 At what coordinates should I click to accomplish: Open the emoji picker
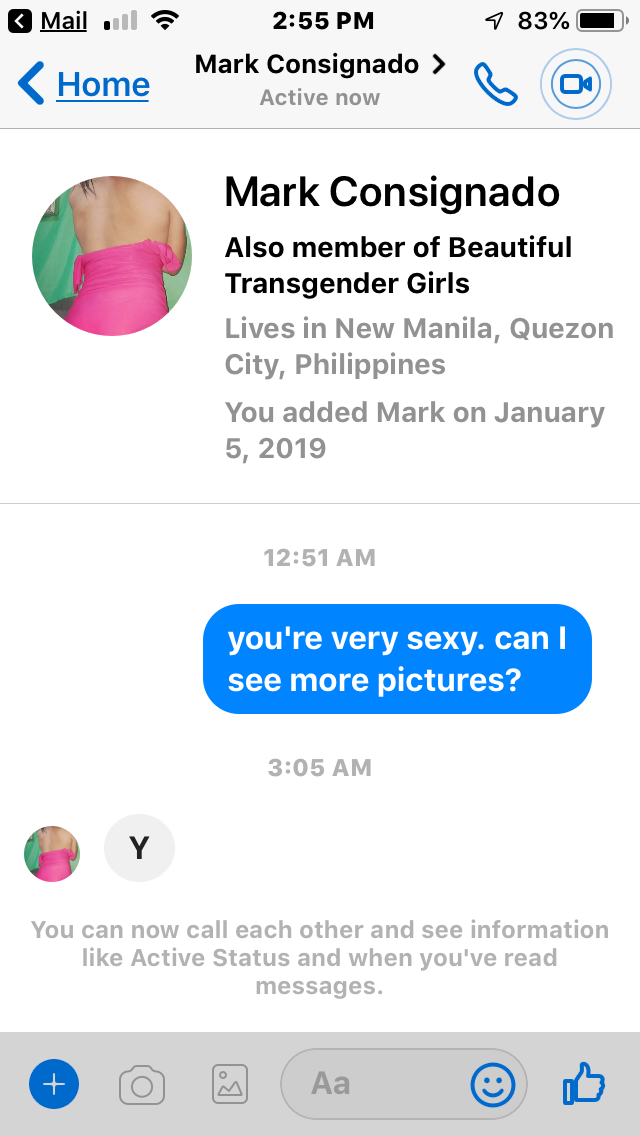pos(492,1084)
